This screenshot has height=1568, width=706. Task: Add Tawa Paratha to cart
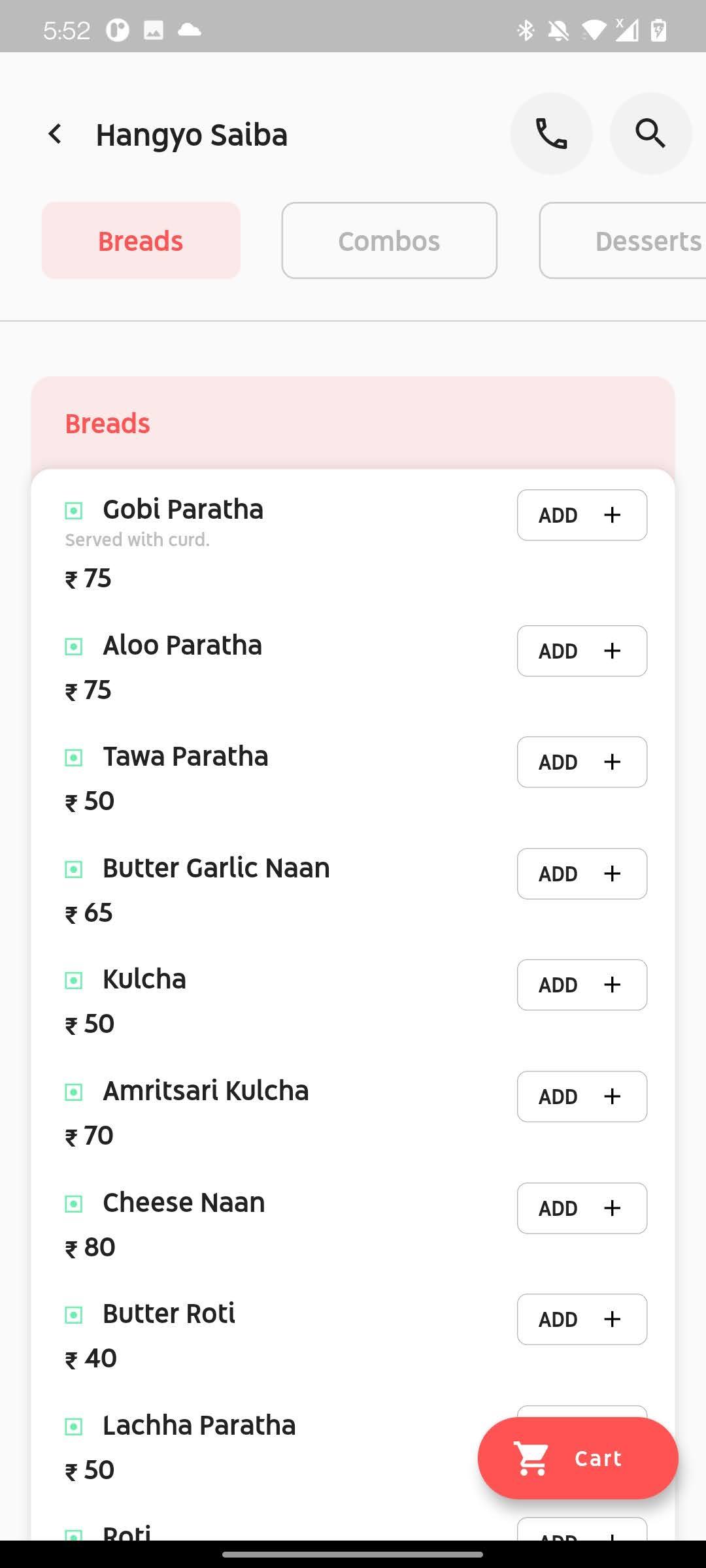tap(582, 762)
